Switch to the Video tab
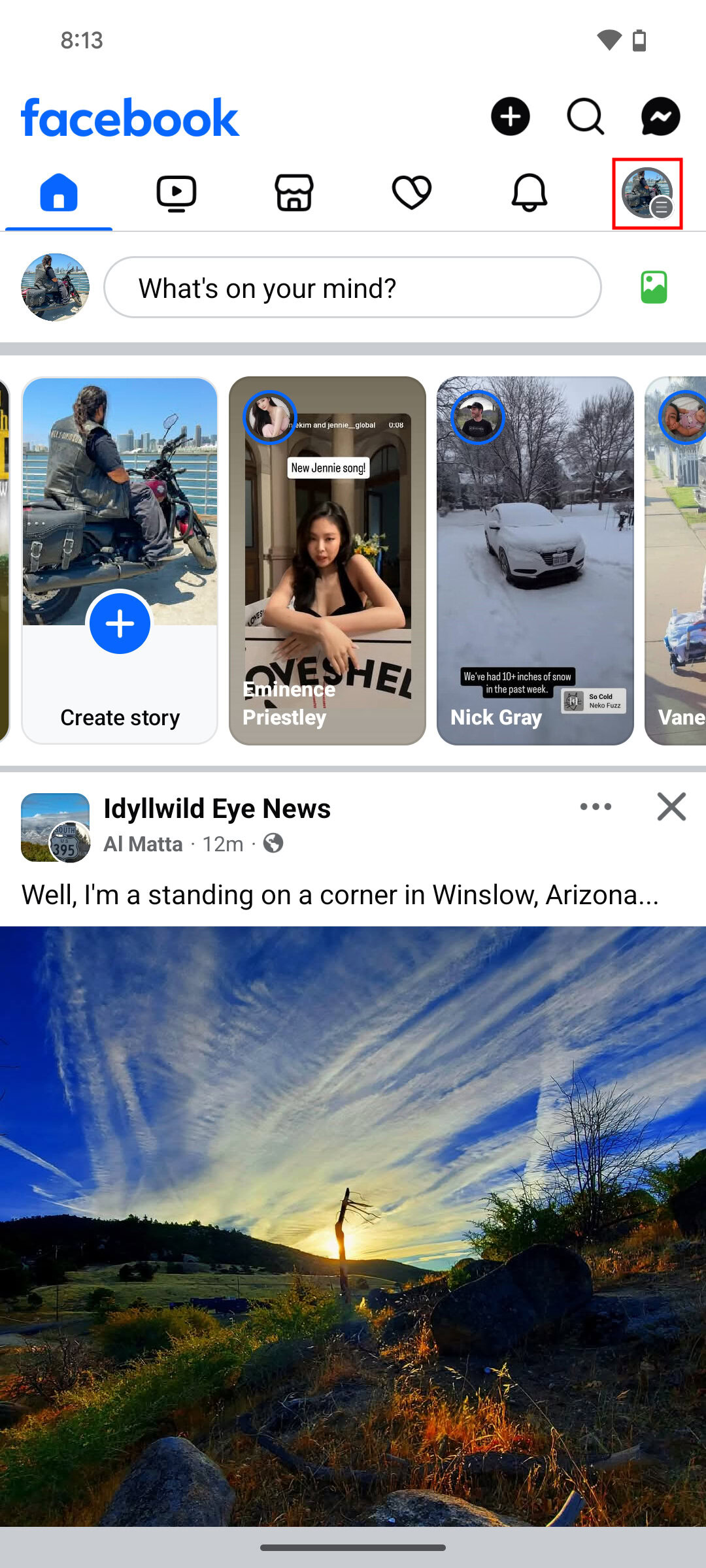 (176, 193)
